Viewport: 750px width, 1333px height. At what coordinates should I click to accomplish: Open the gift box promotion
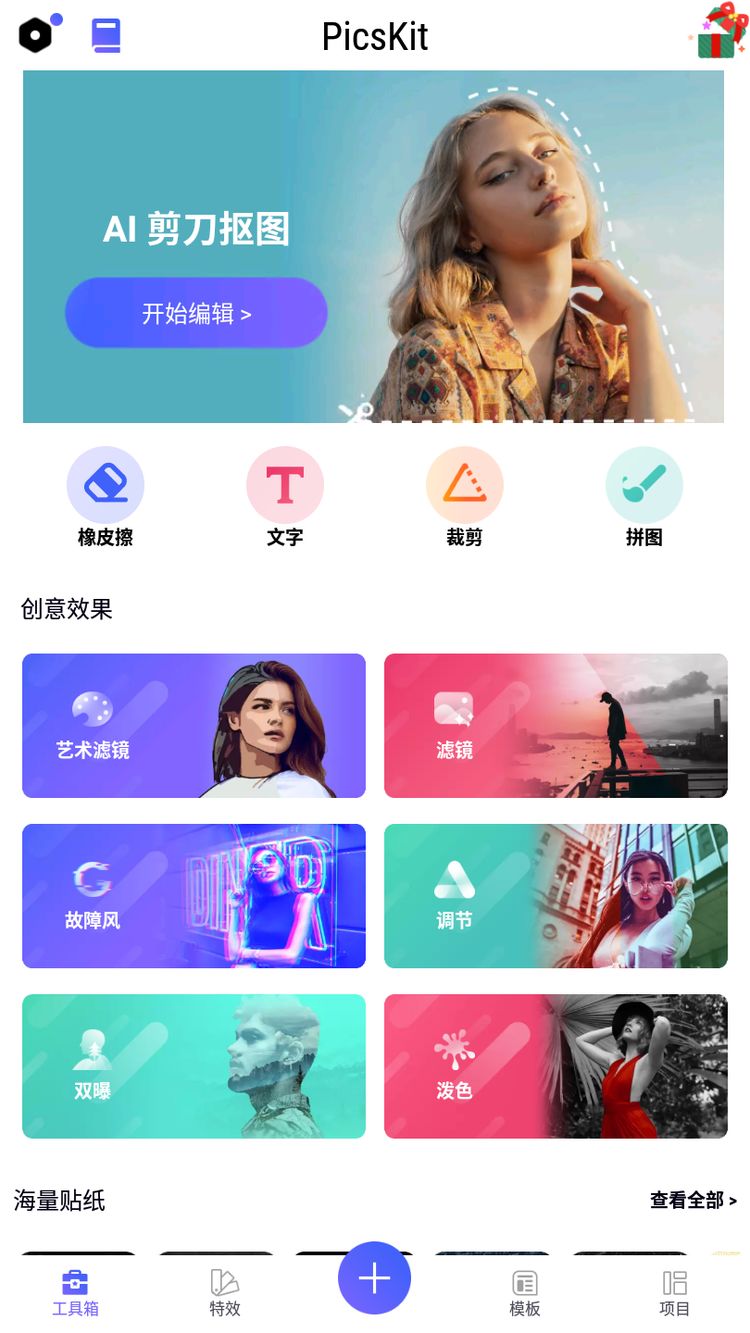(x=720, y=31)
